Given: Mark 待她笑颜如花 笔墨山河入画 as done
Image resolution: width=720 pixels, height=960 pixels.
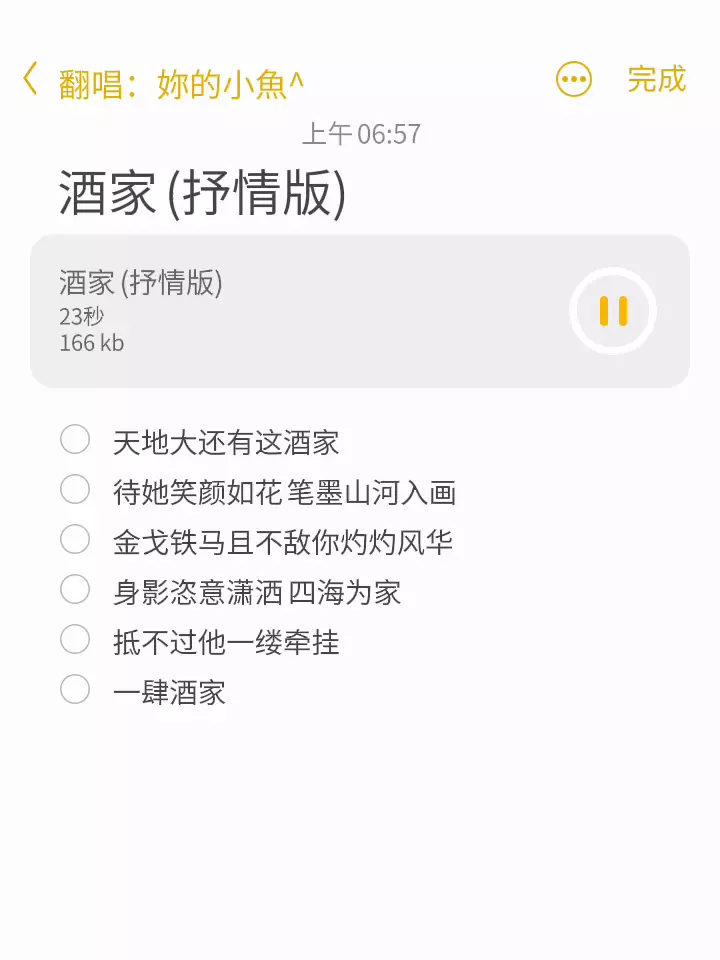Looking at the screenshot, I should click(75, 489).
